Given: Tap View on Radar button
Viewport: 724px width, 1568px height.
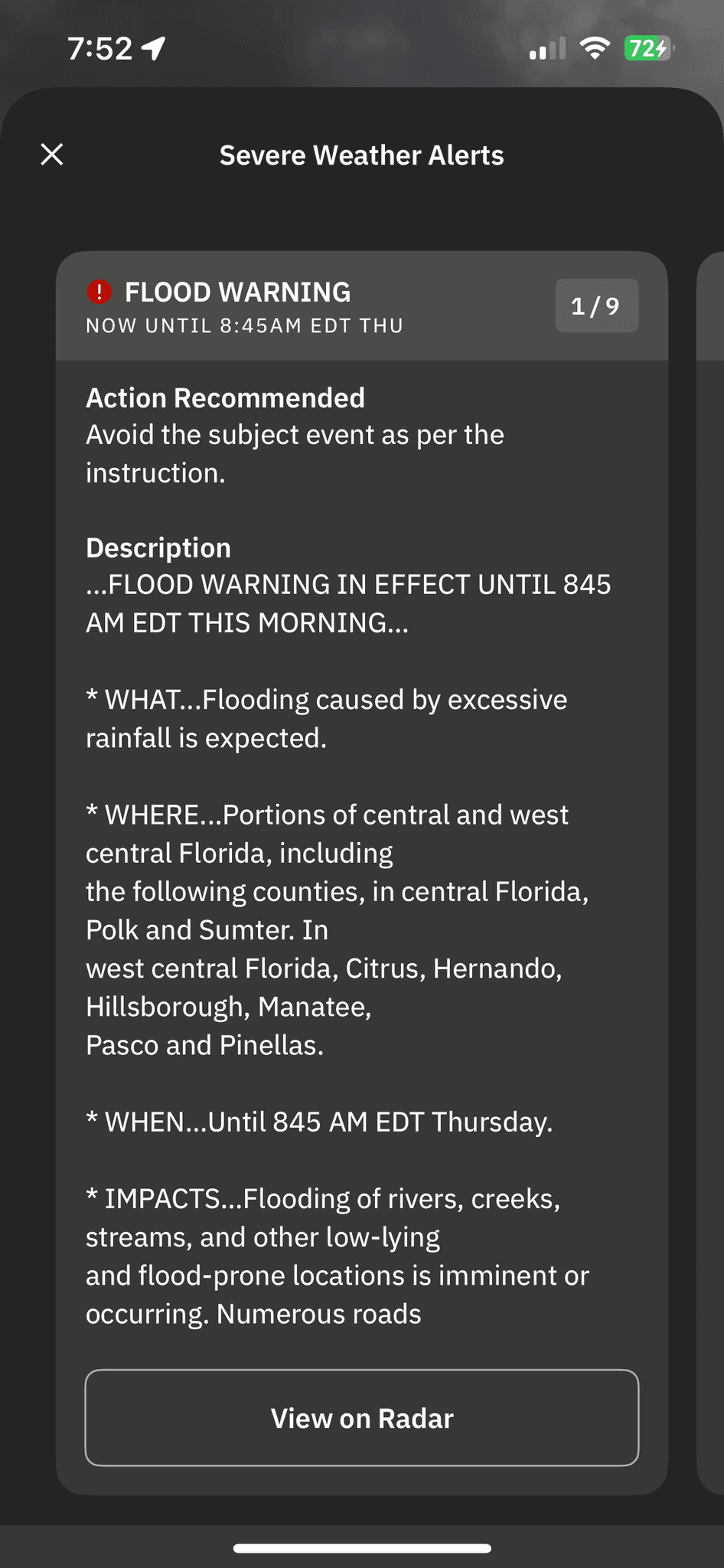Looking at the screenshot, I should pyautogui.click(x=362, y=1418).
